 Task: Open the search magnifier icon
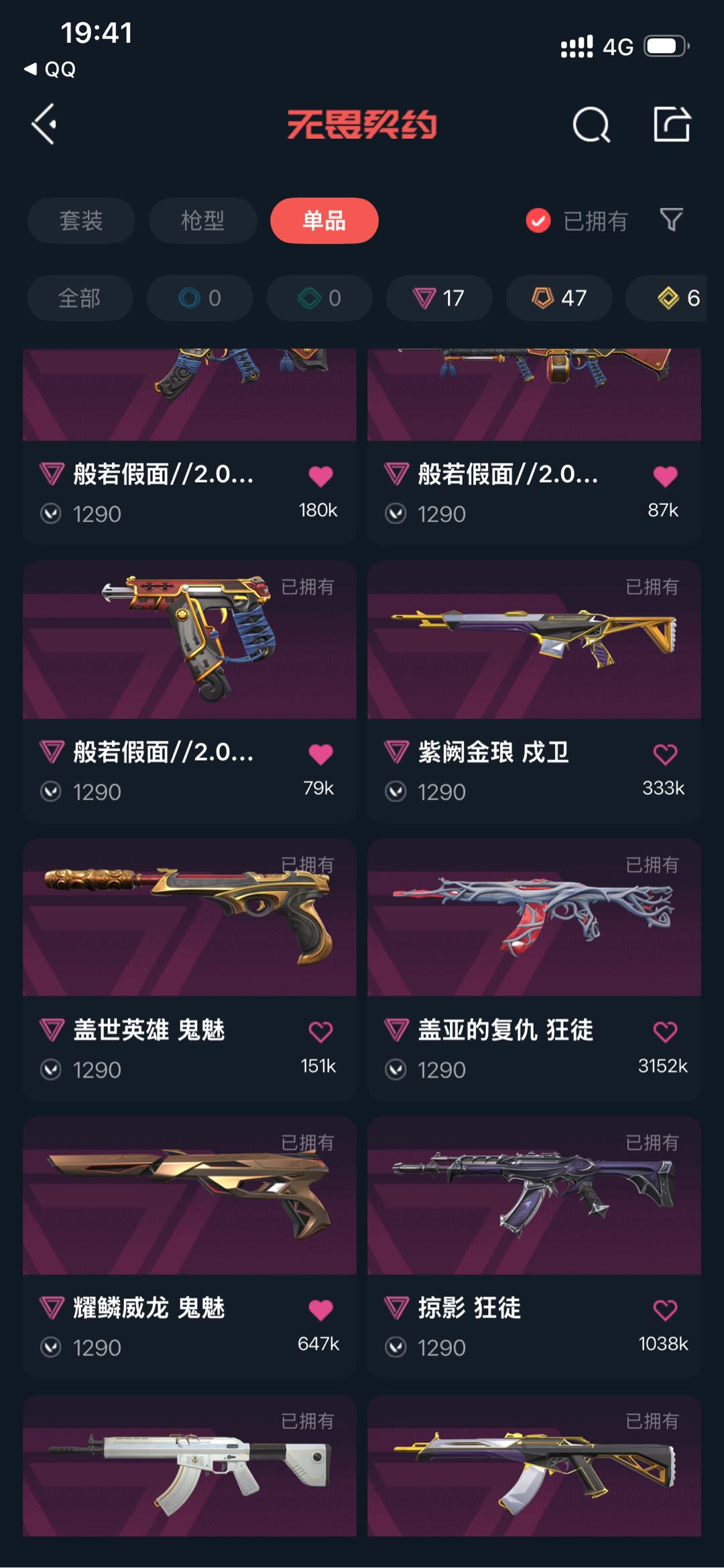[x=591, y=125]
